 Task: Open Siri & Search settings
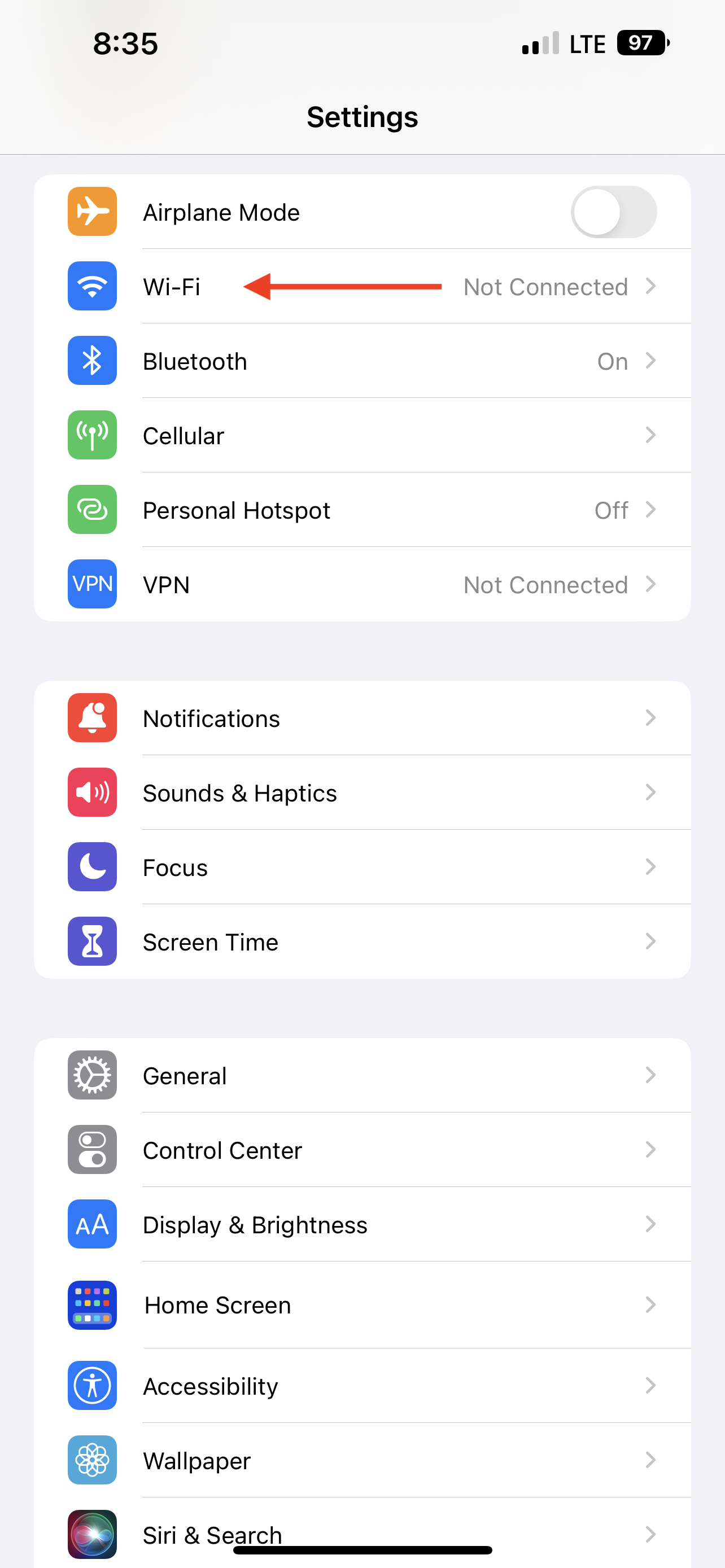point(361,1531)
